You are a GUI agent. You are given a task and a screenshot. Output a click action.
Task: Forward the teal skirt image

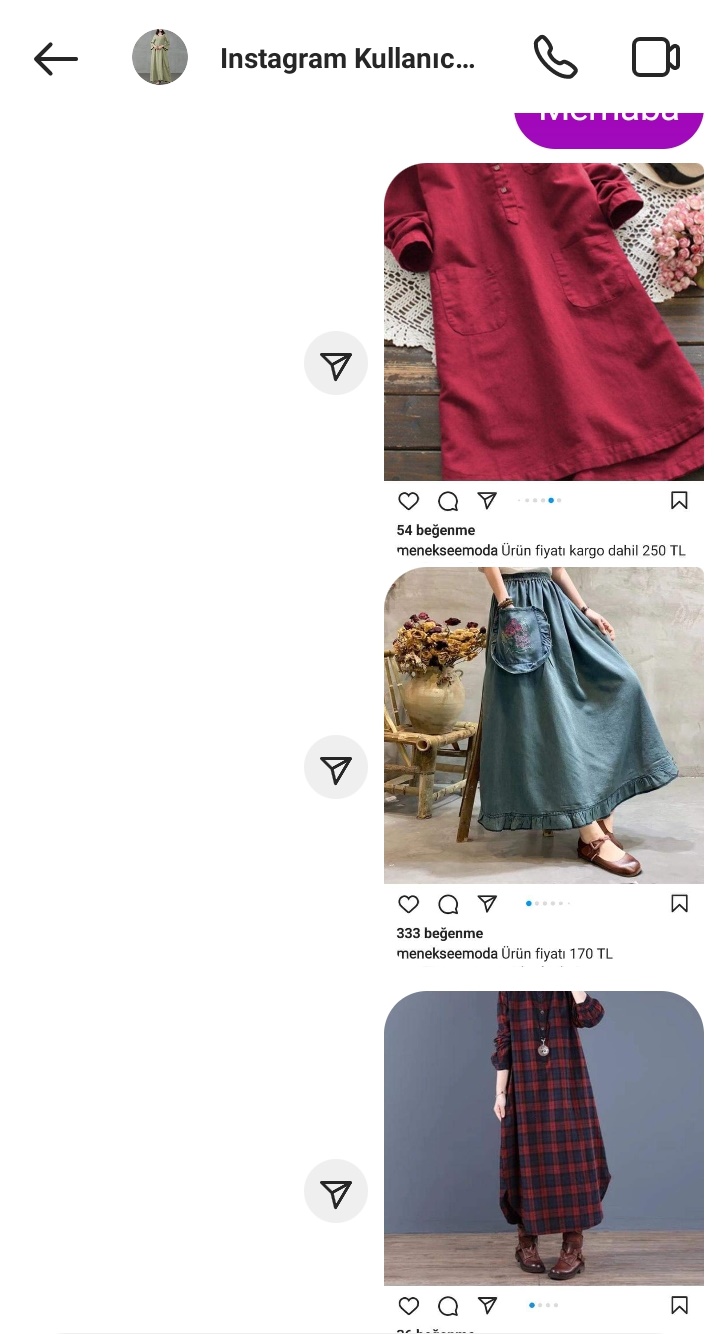pos(336,767)
